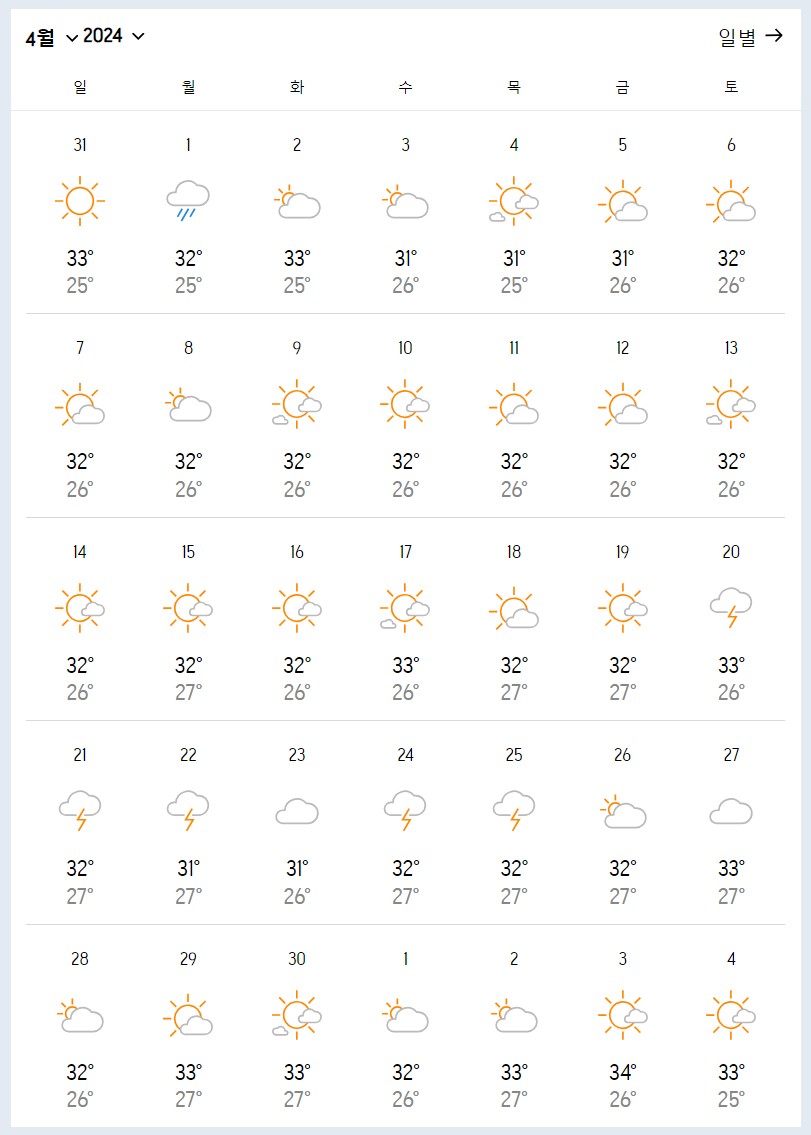Click the partly cloudy icon on April 6
The image size is (811, 1135).
click(730, 202)
